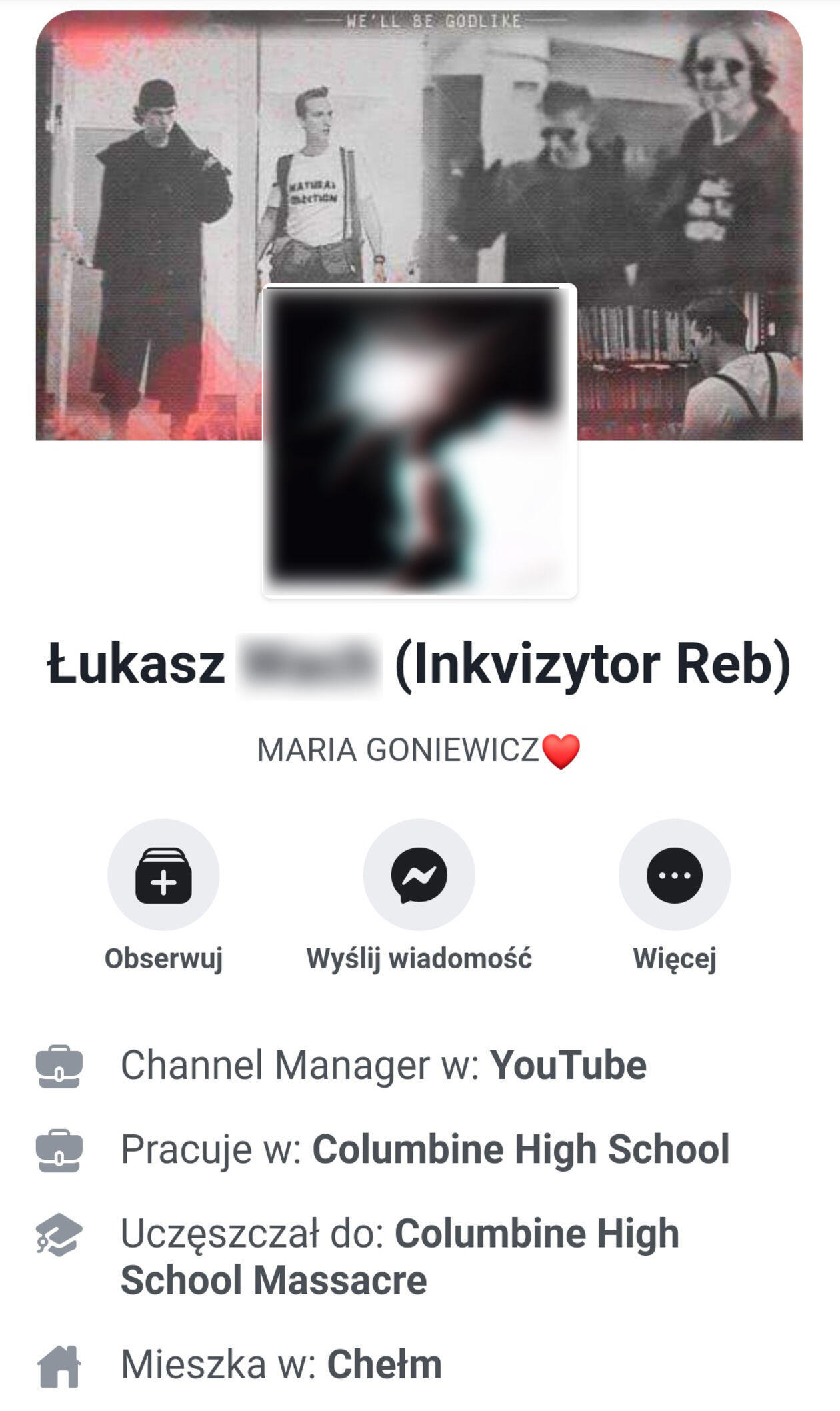Open the Chełm city link
The width and height of the screenshot is (840, 1411).
384,1364
